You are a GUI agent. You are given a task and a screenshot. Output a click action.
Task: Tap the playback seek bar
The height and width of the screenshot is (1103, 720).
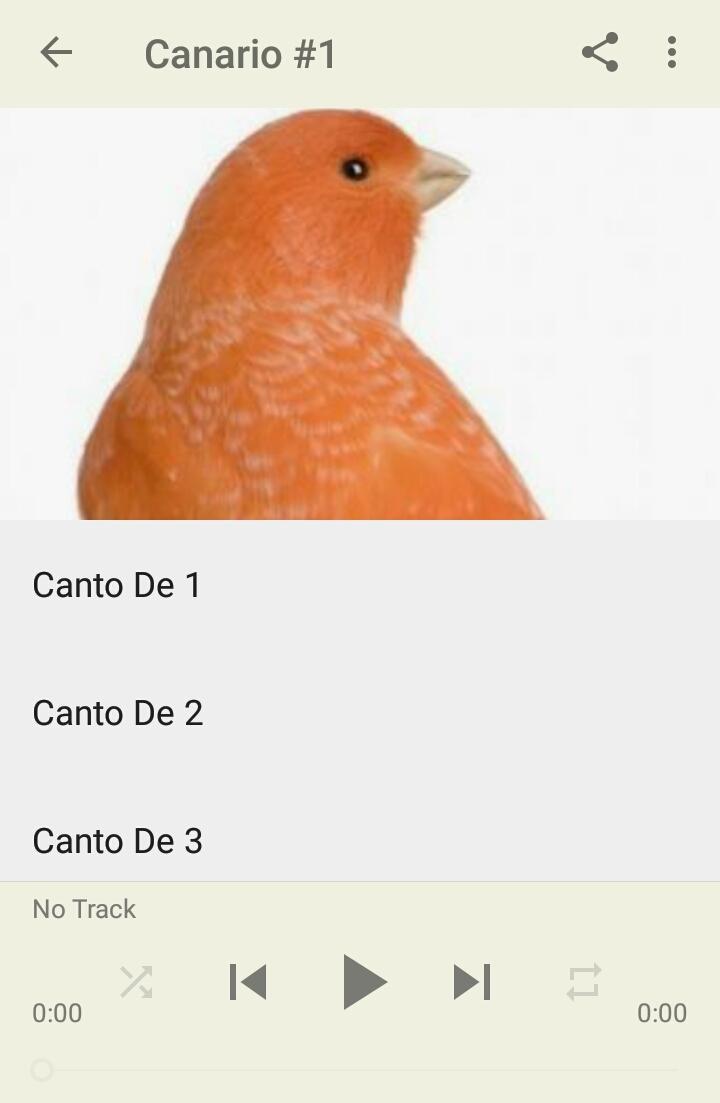358,1070
